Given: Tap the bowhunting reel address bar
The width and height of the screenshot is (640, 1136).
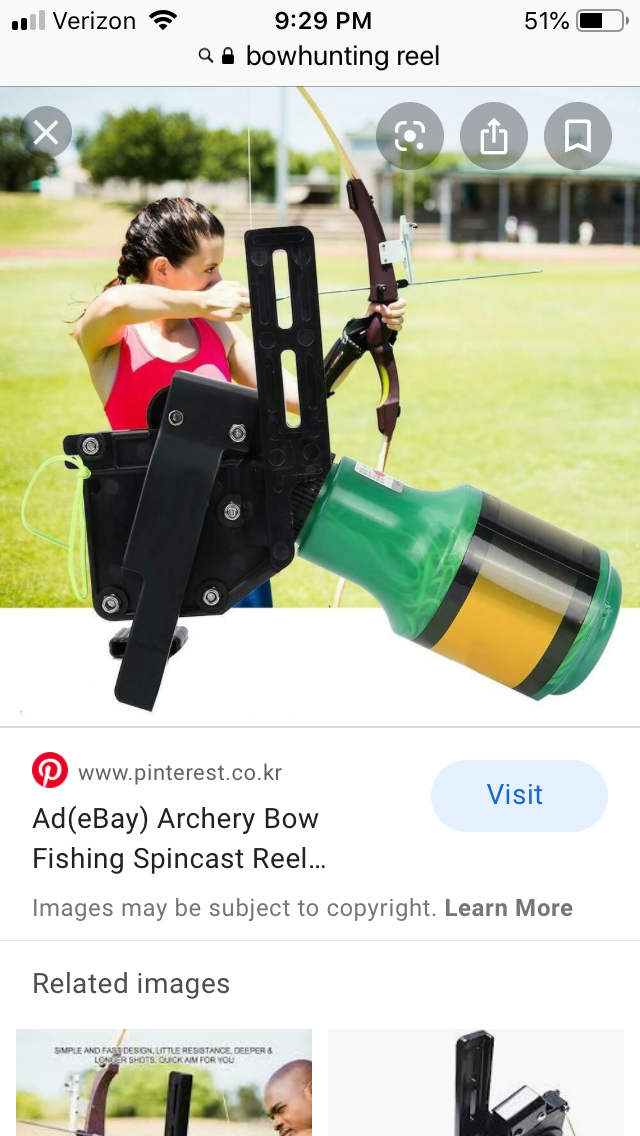Looking at the screenshot, I should click(320, 56).
